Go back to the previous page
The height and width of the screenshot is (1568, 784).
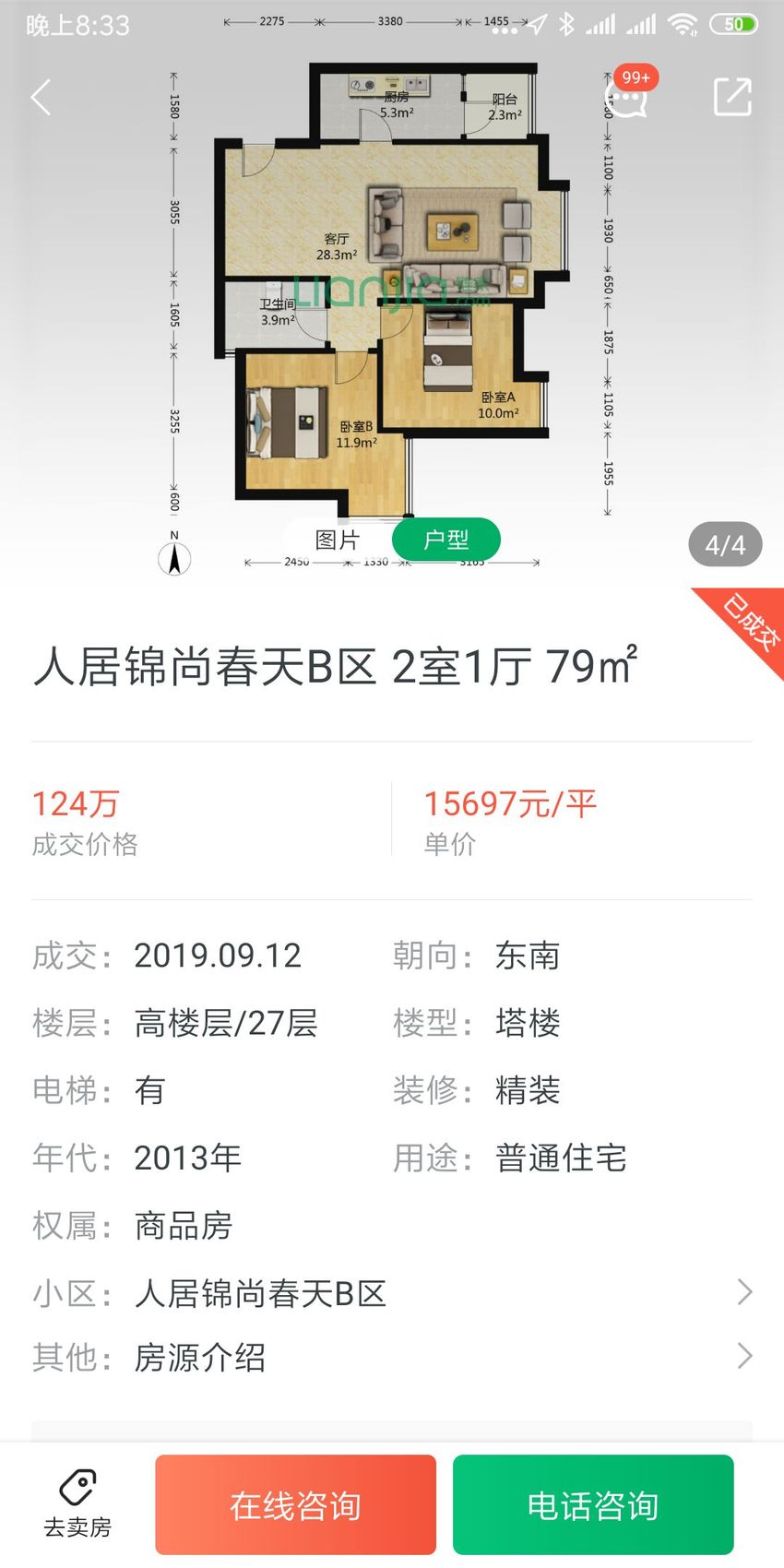(41, 97)
